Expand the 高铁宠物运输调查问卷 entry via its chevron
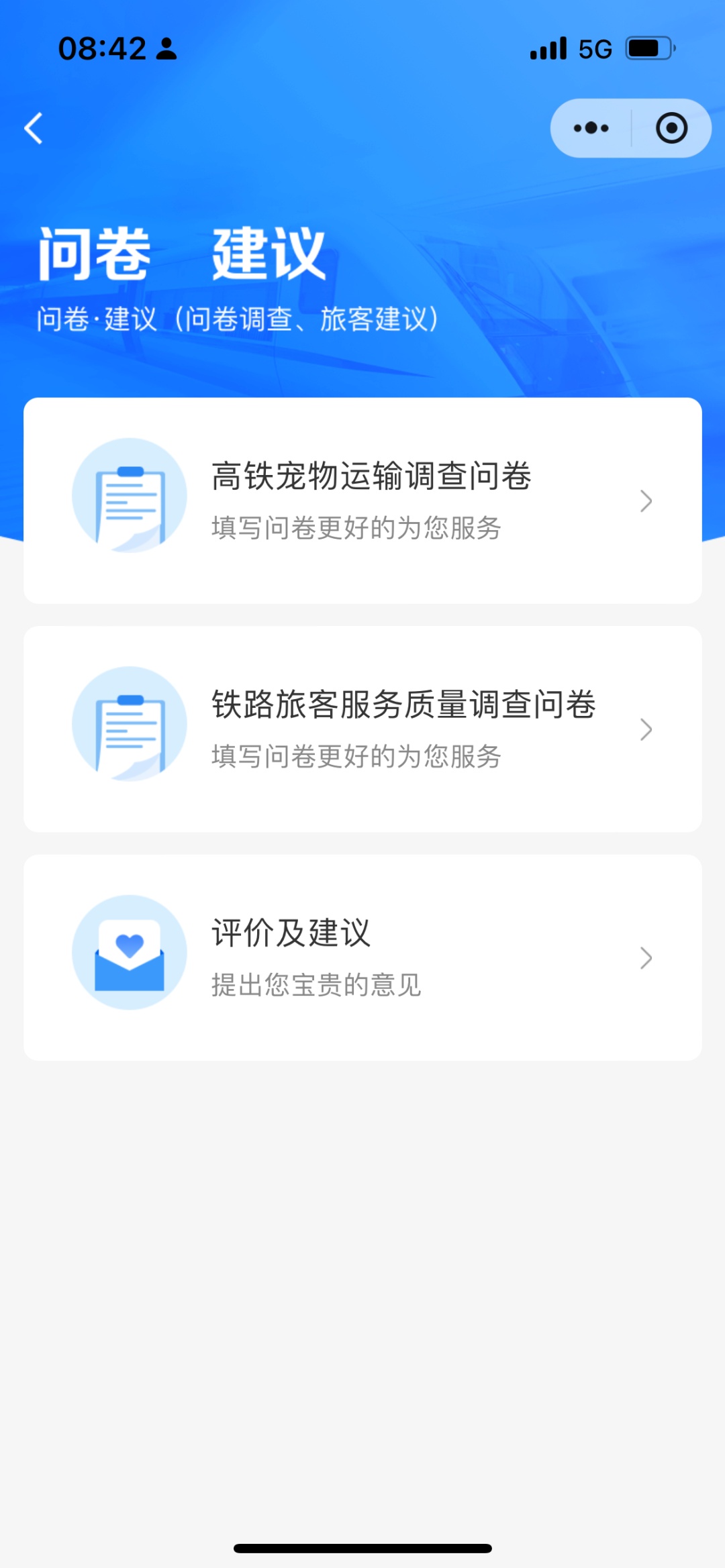 click(x=645, y=500)
